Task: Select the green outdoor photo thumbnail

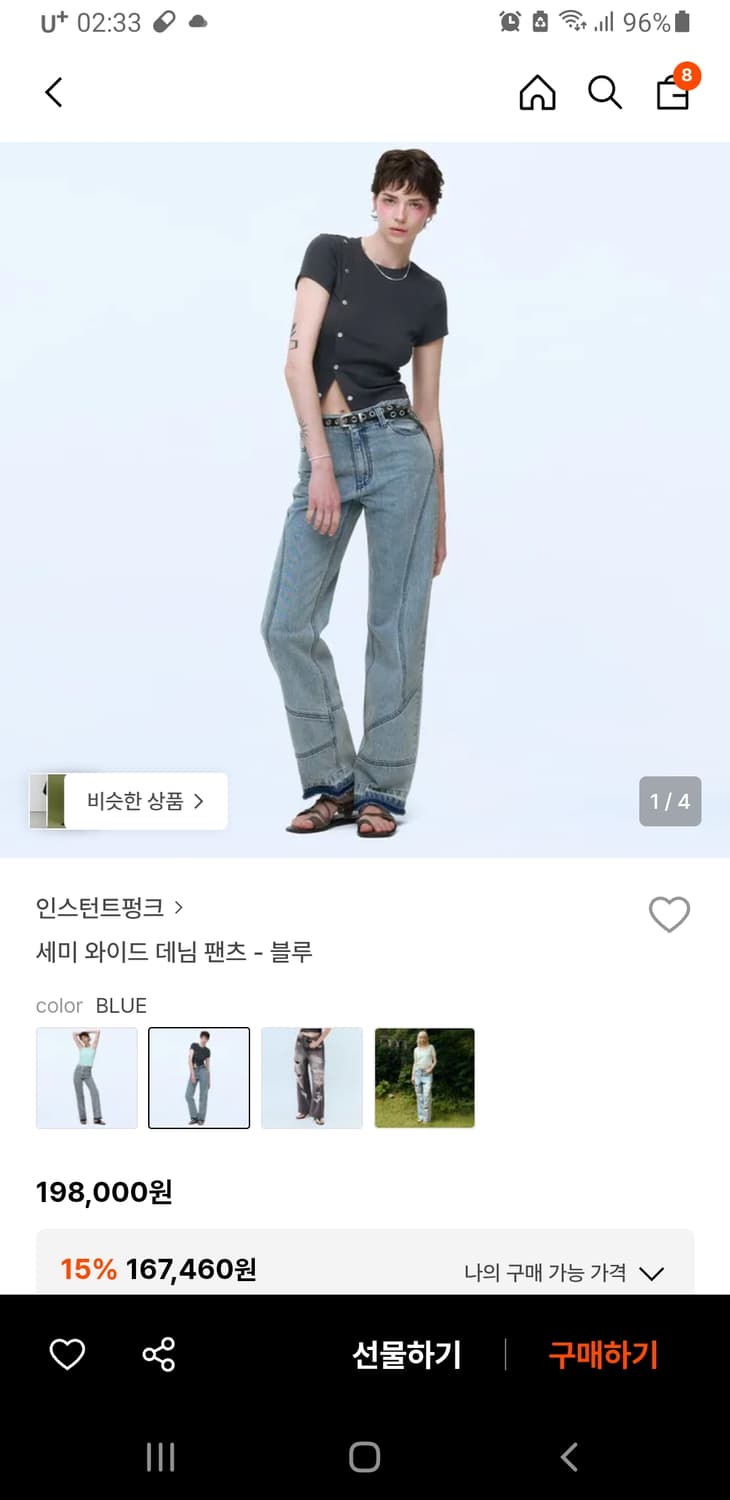Action: tap(424, 1077)
